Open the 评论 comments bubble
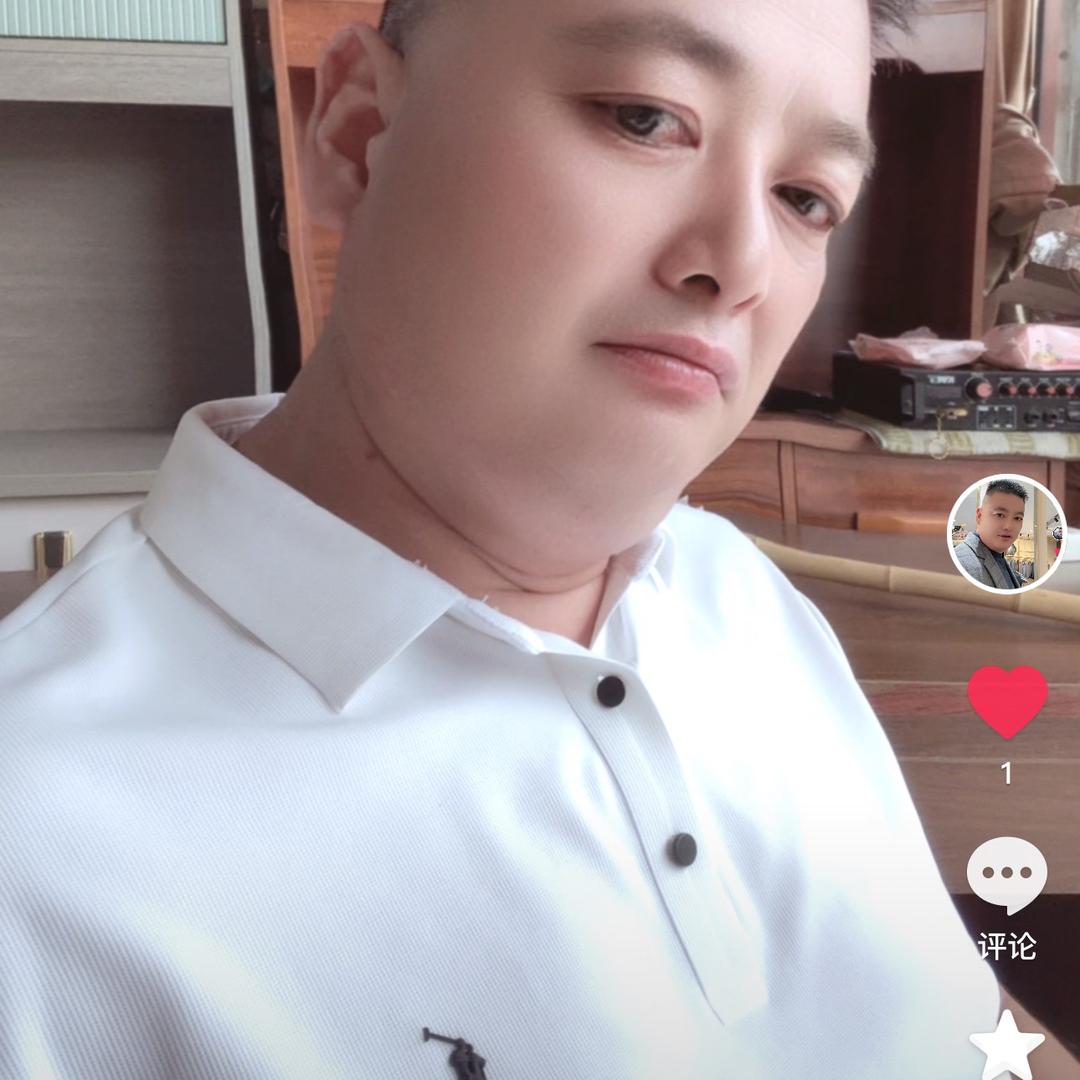The width and height of the screenshot is (1080, 1080). coord(1006,875)
